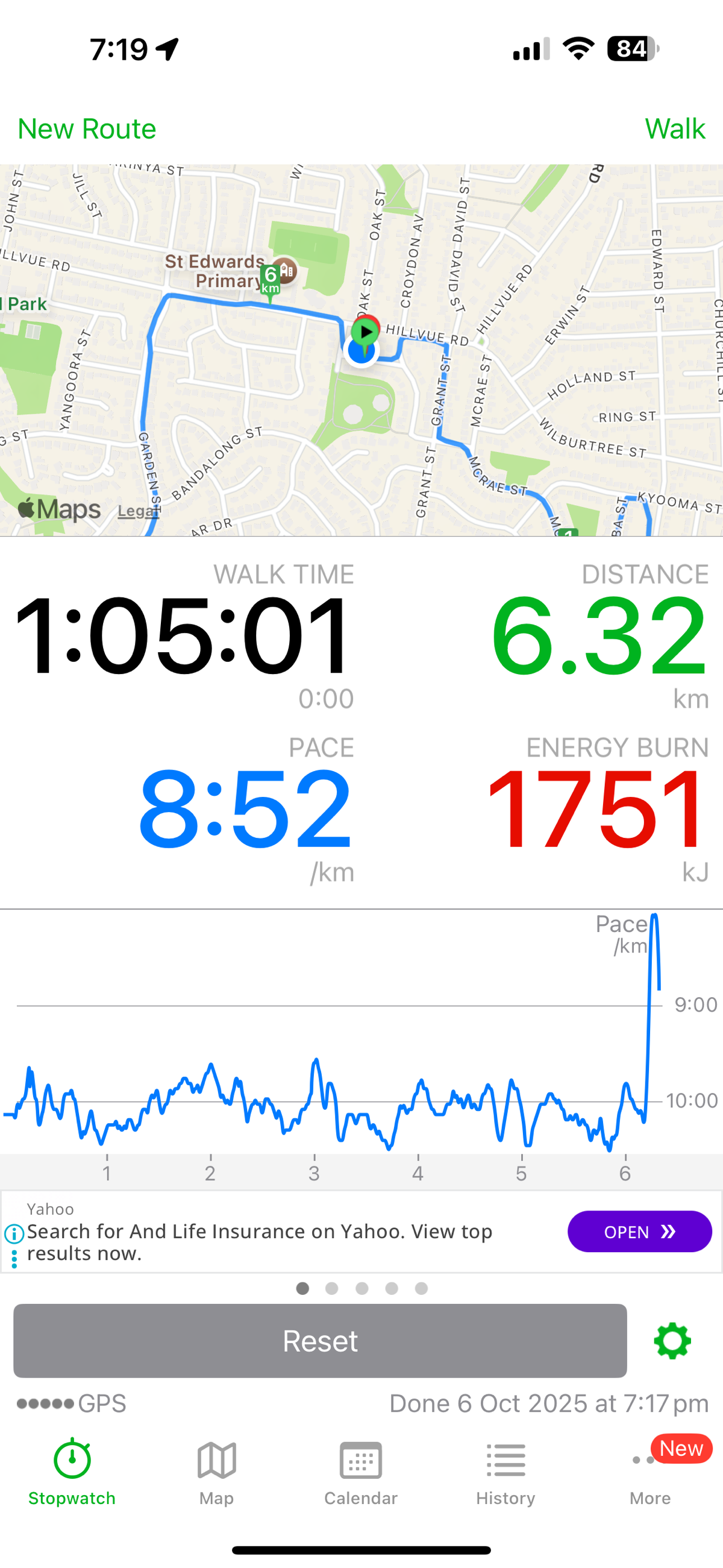Reset the stopwatch
The image size is (723, 1568).
pyautogui.click(x=320, y=1340)
